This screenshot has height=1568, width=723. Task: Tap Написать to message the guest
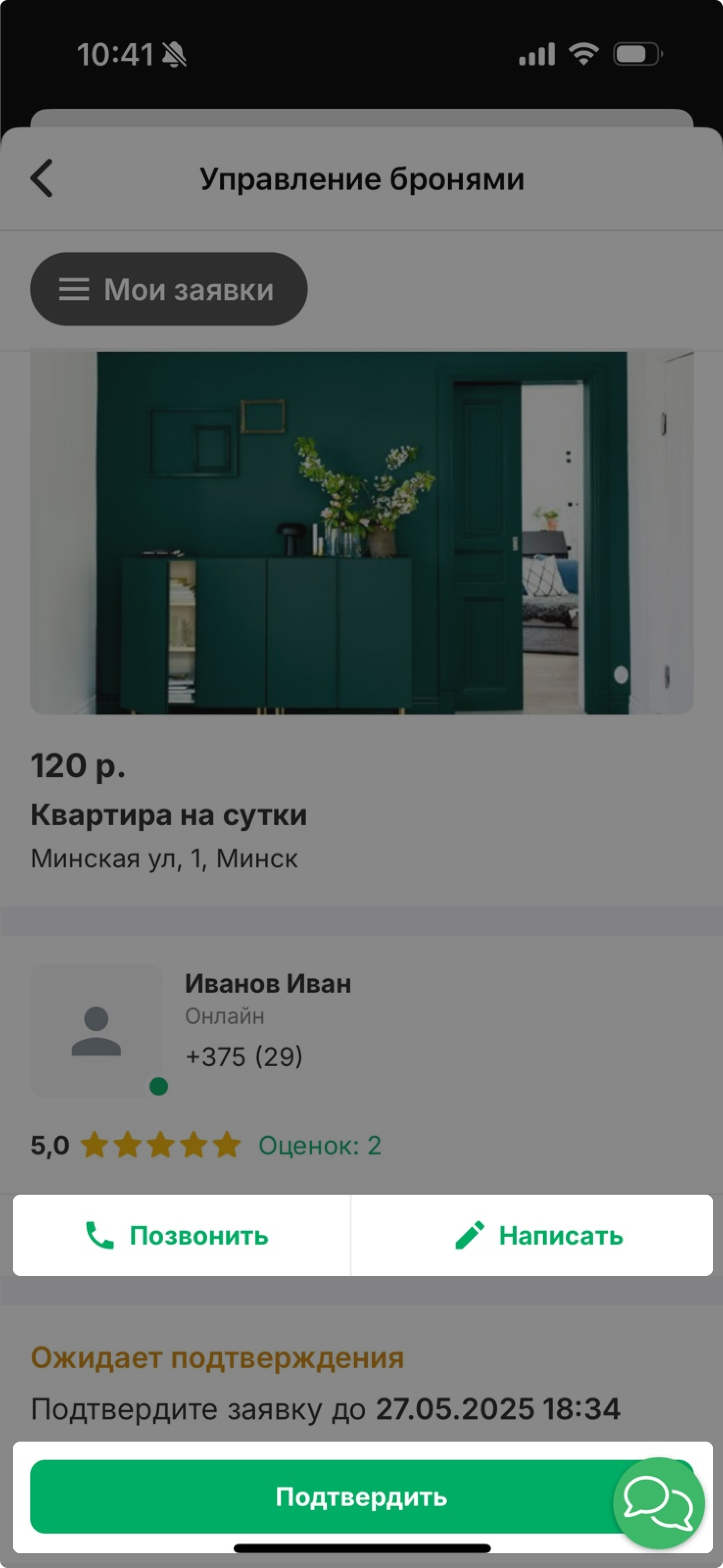click(539, 1236)
